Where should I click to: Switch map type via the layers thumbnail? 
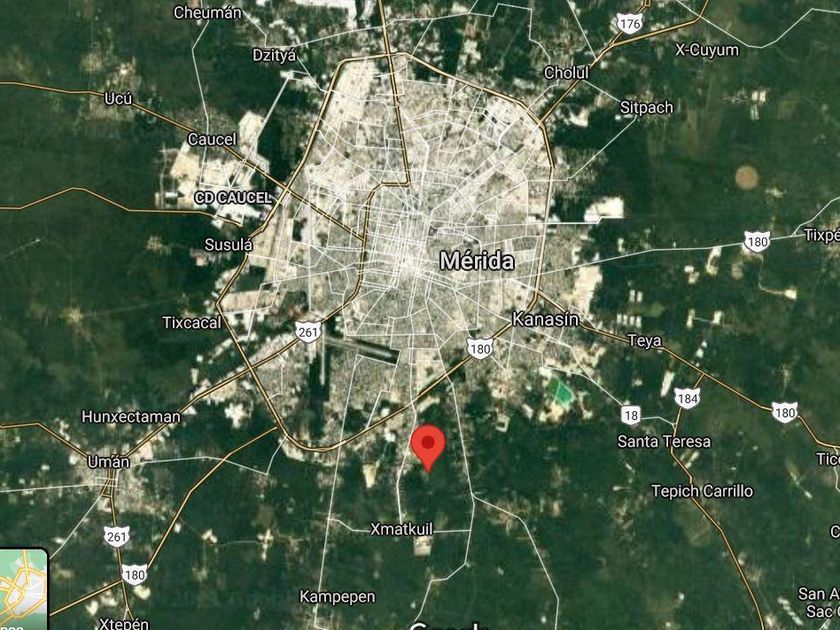click(x=22, y=590)
